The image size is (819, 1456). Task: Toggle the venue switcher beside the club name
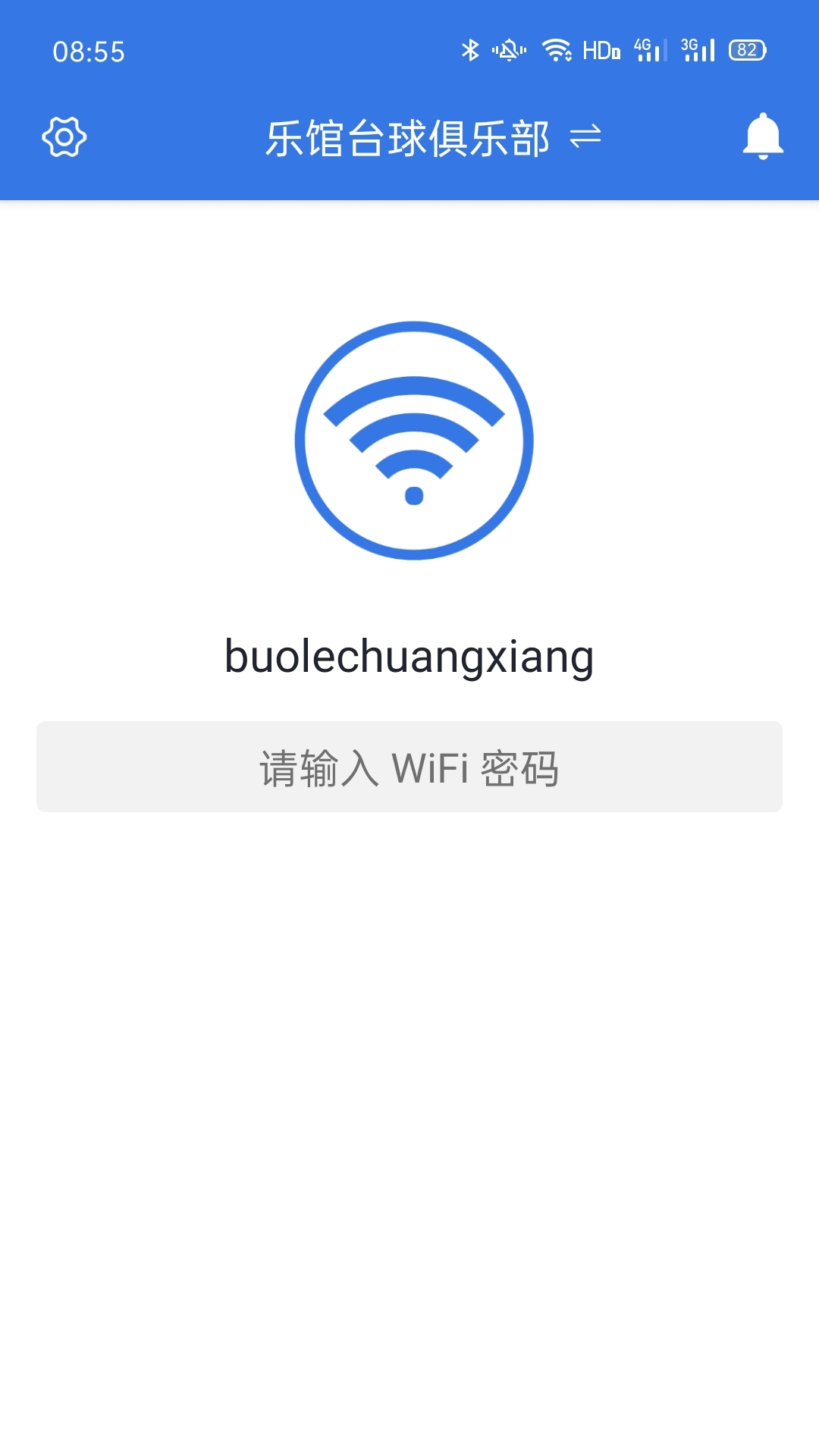585,138
